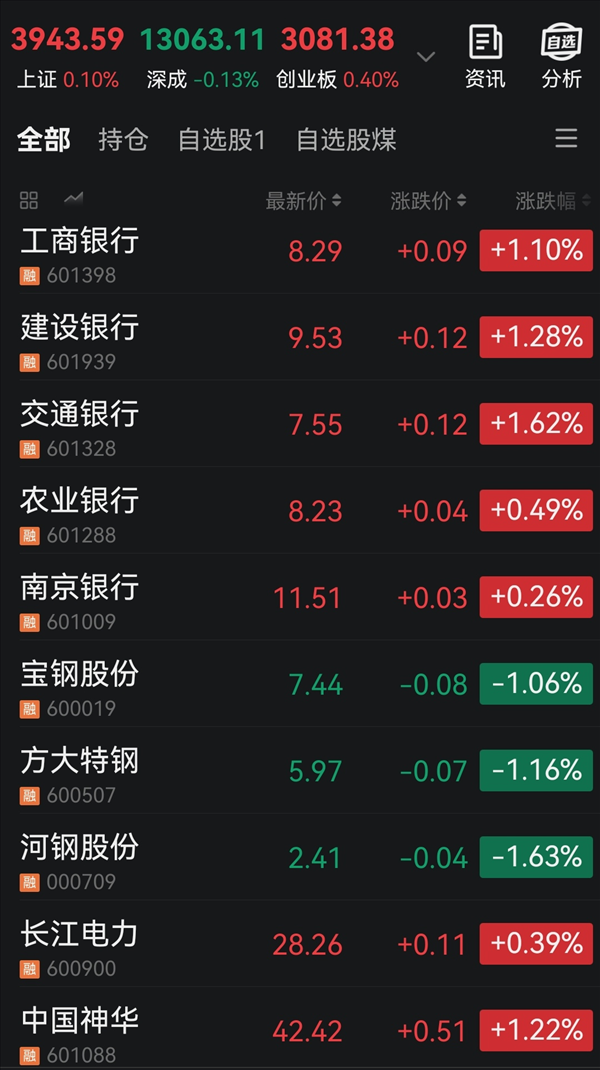Switch to the 持仓 tab

[x=123, y=140]
